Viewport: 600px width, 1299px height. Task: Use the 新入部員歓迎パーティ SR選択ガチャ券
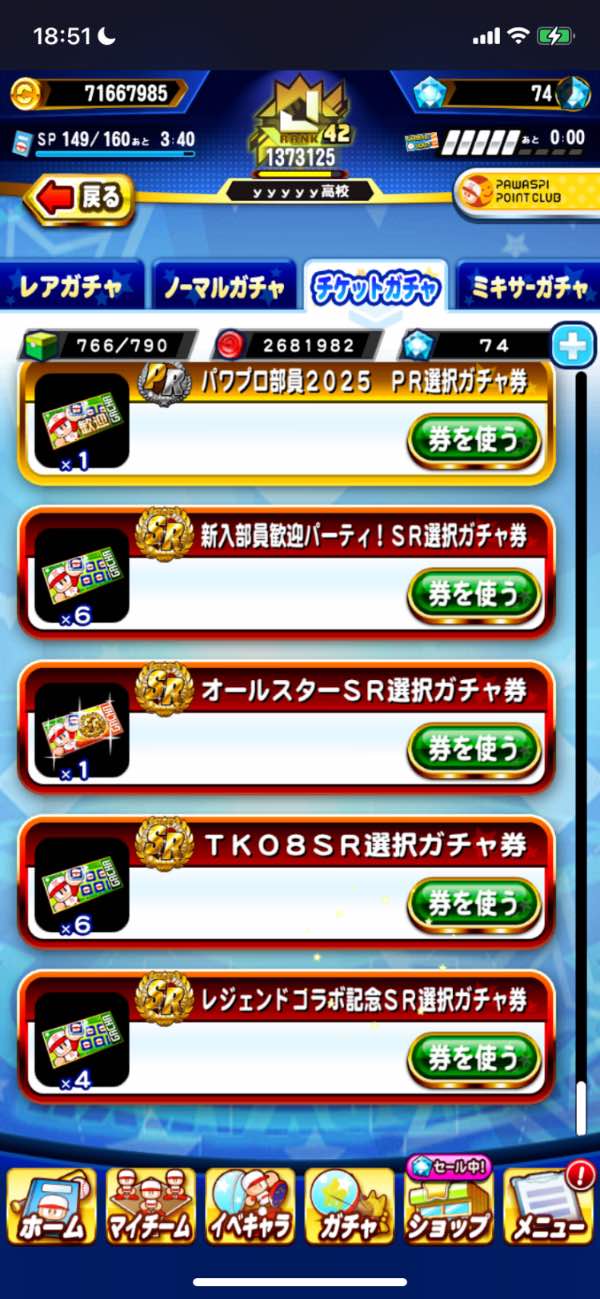(x=474, y=594)
